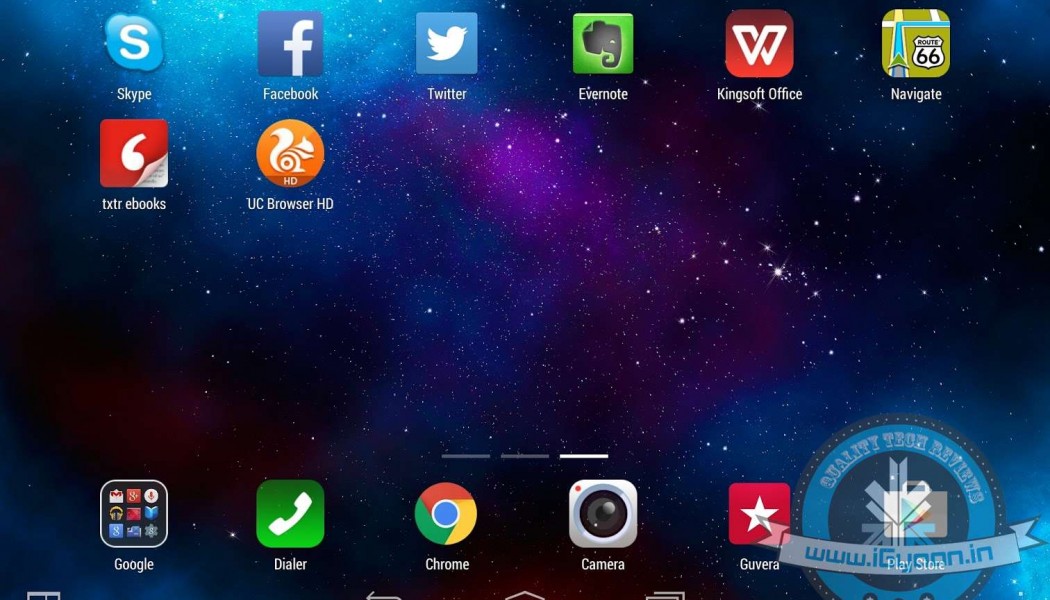Open the Twitter app
Screen dimensions: 1050x600
coord(446,44)
